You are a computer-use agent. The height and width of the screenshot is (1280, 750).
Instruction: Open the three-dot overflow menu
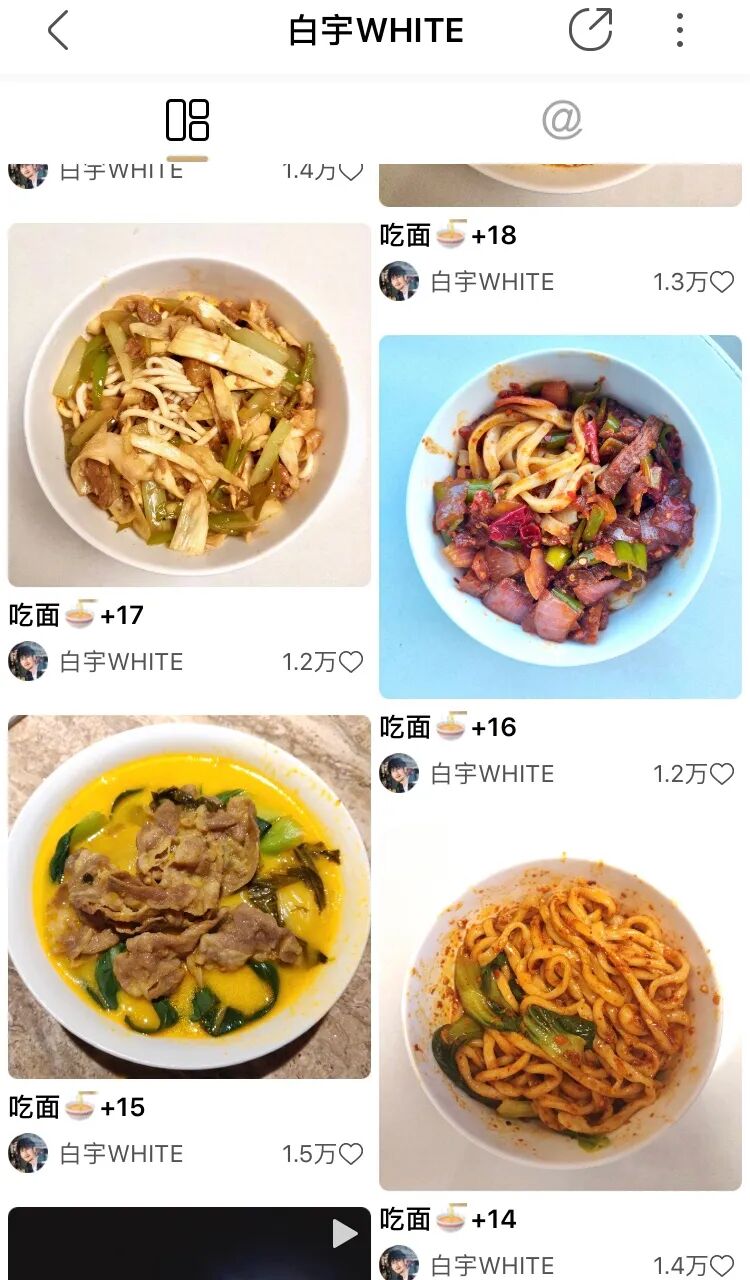(x=680, y=30)
